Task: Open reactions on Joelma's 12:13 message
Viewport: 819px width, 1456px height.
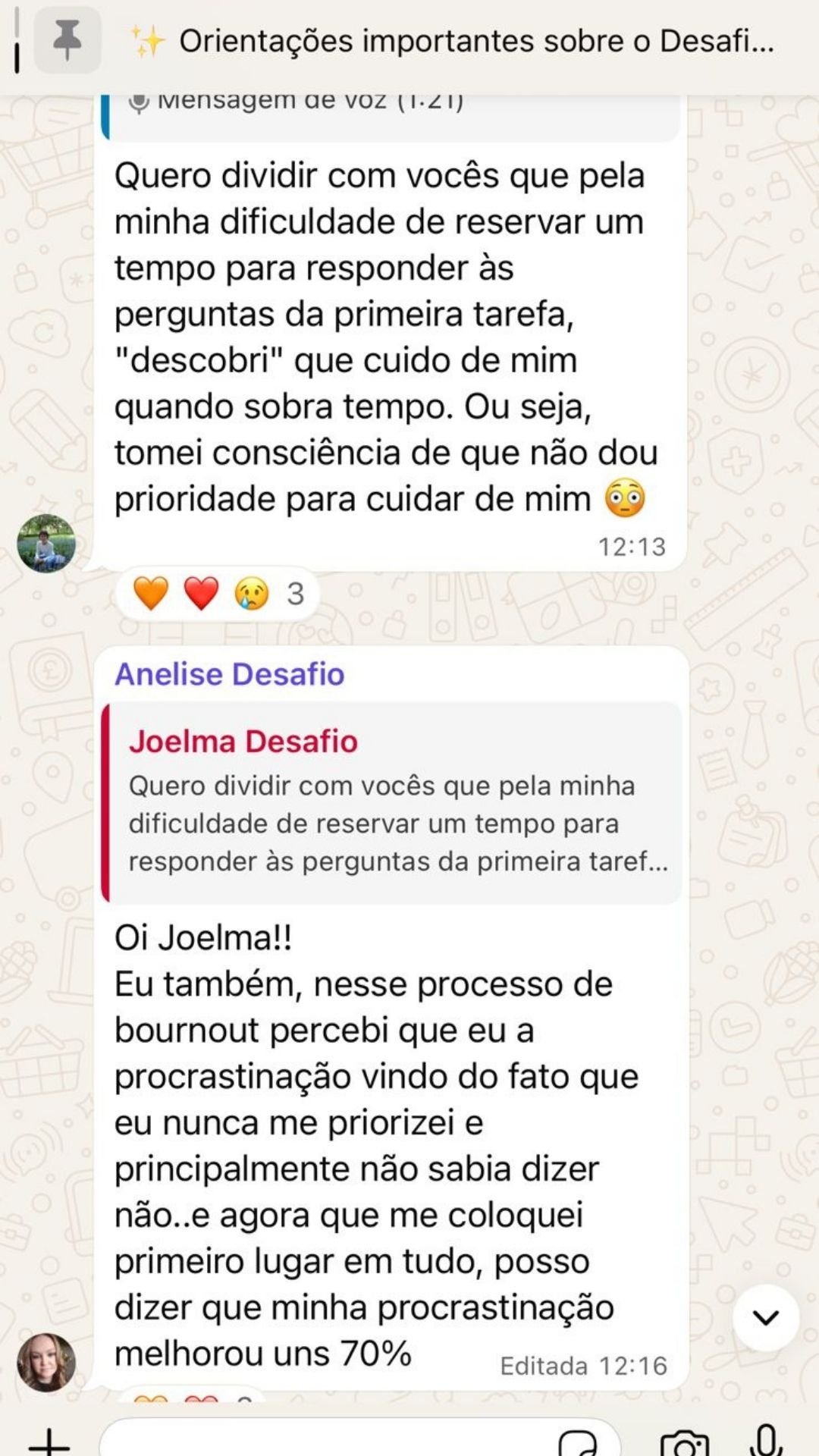Action: tap(218, 594)
